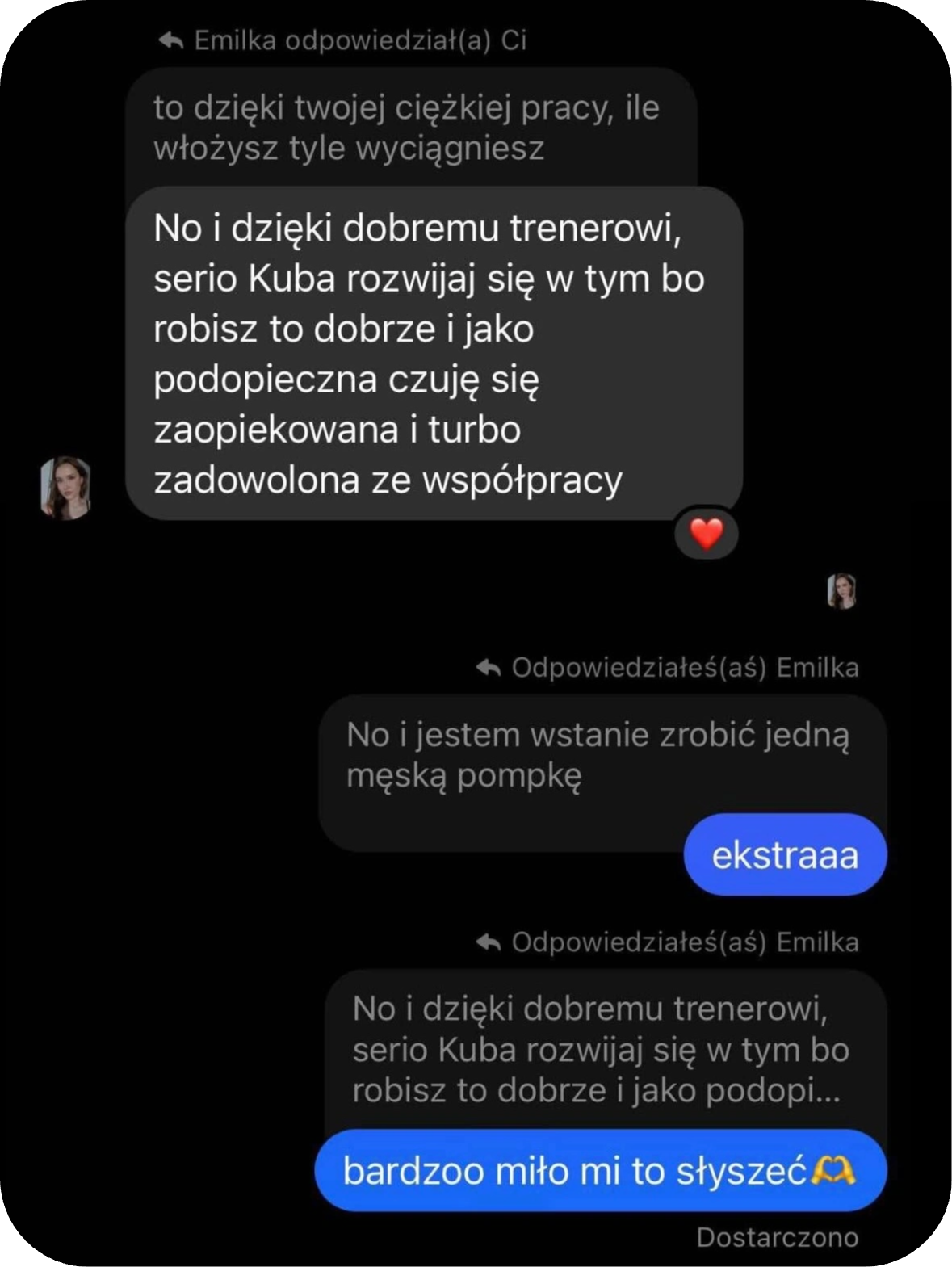Open Emilka's profile picture beside her message

(x=65, y=488)
